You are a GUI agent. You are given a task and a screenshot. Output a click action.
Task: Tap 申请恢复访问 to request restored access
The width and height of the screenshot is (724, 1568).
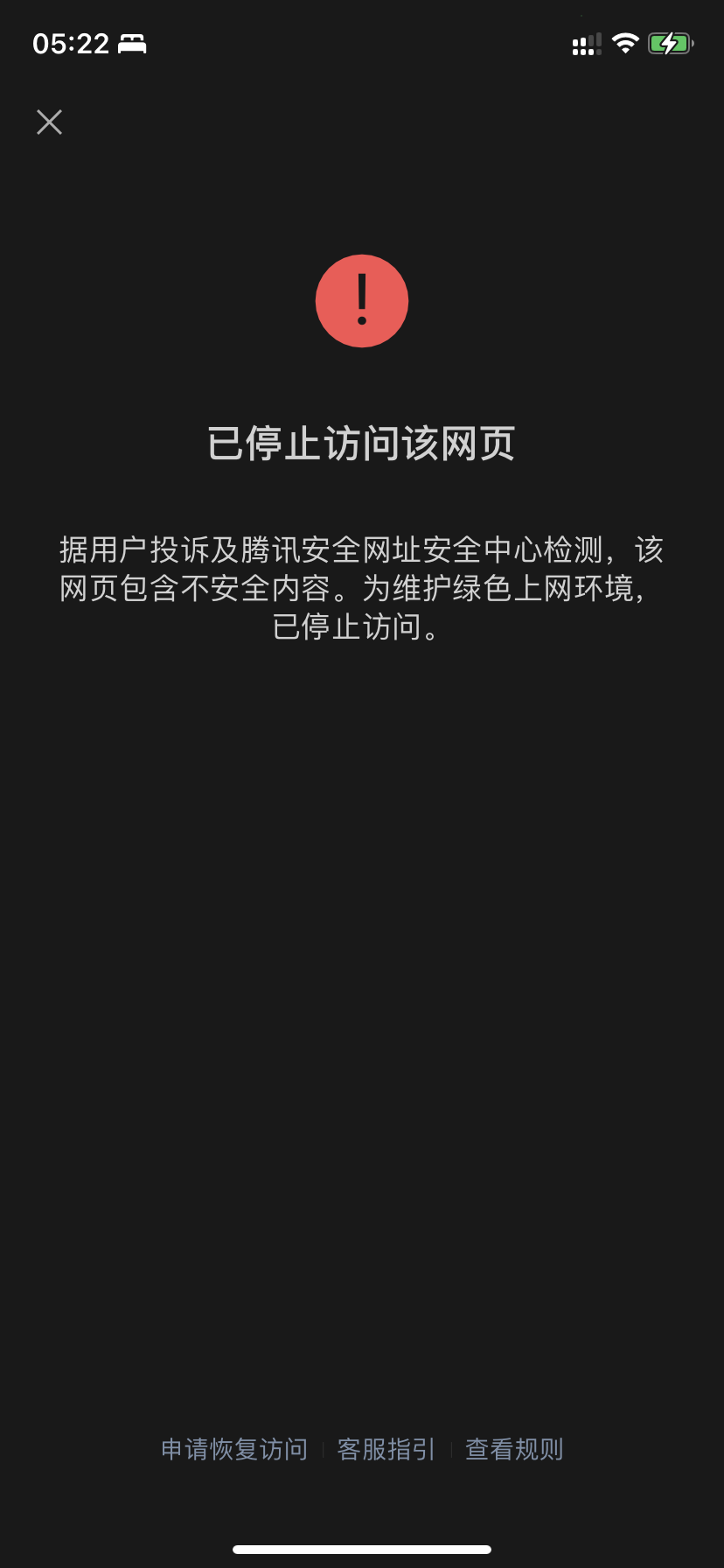click(x=234, y=1450)
